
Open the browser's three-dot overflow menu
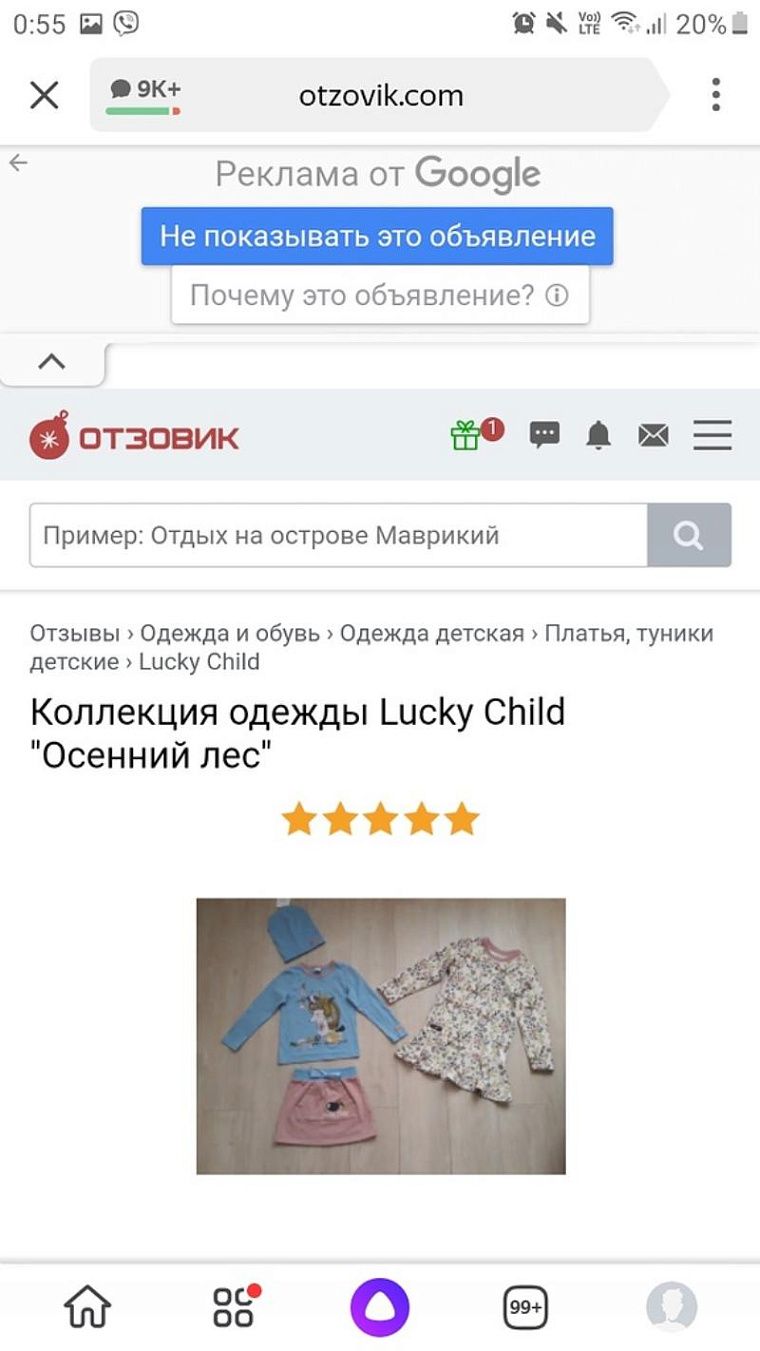point(716,95)
